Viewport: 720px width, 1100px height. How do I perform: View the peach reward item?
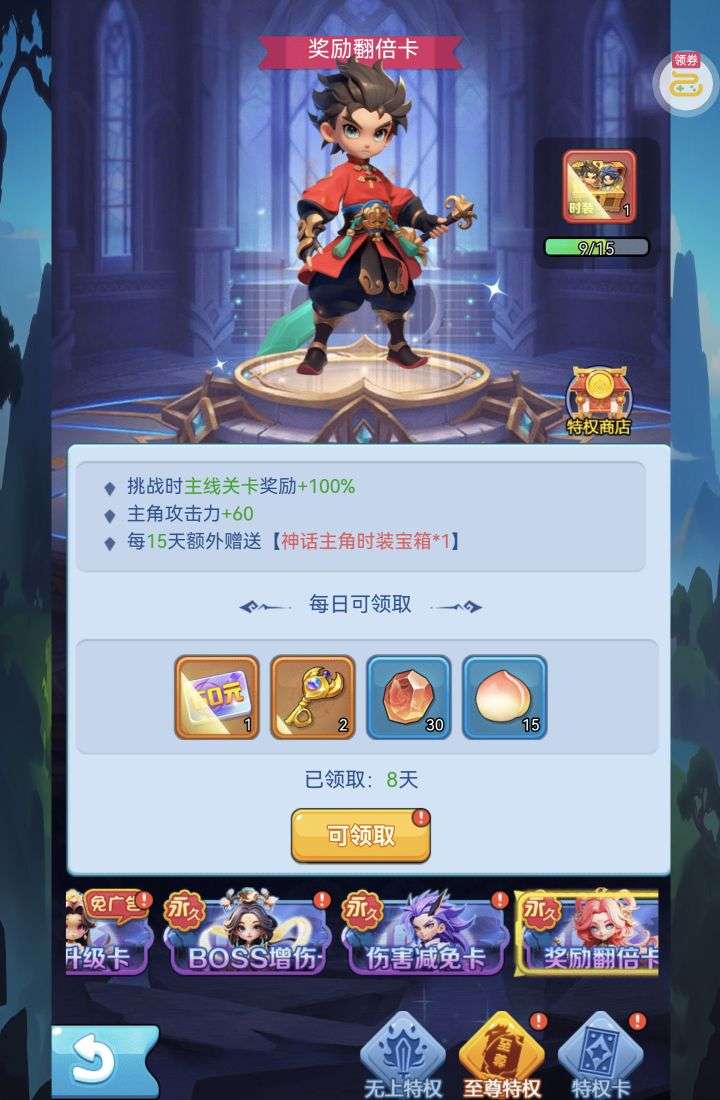pyautogui.click(x=504, y=697)
